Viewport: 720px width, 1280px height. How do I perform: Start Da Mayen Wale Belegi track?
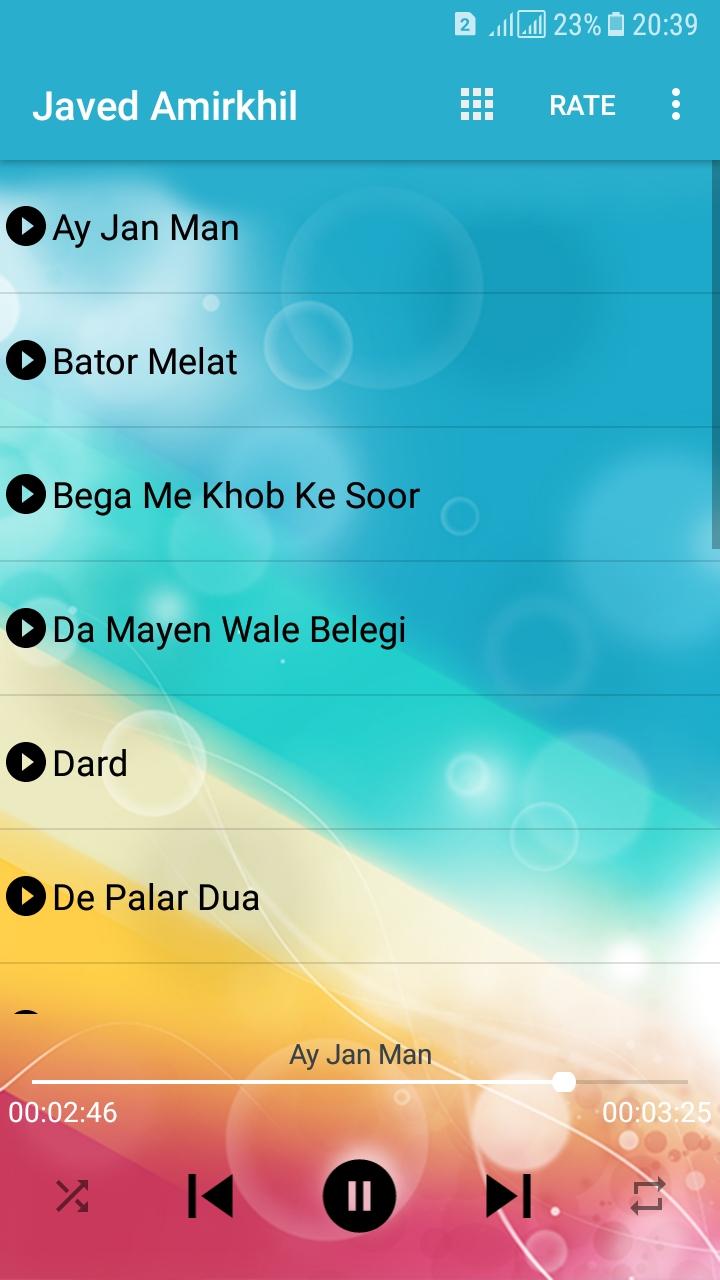229,629
